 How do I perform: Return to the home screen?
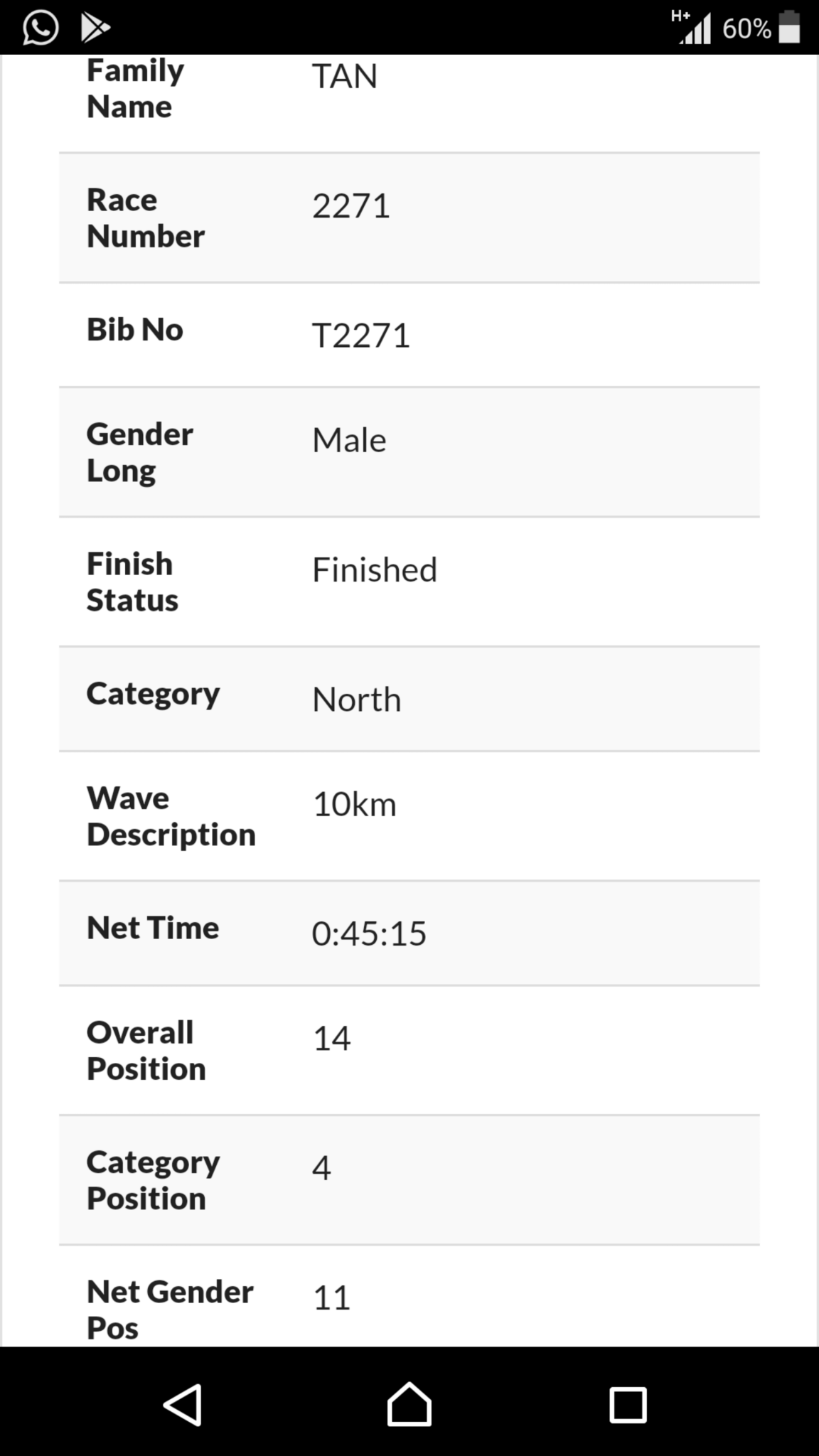coord(409,1404)
